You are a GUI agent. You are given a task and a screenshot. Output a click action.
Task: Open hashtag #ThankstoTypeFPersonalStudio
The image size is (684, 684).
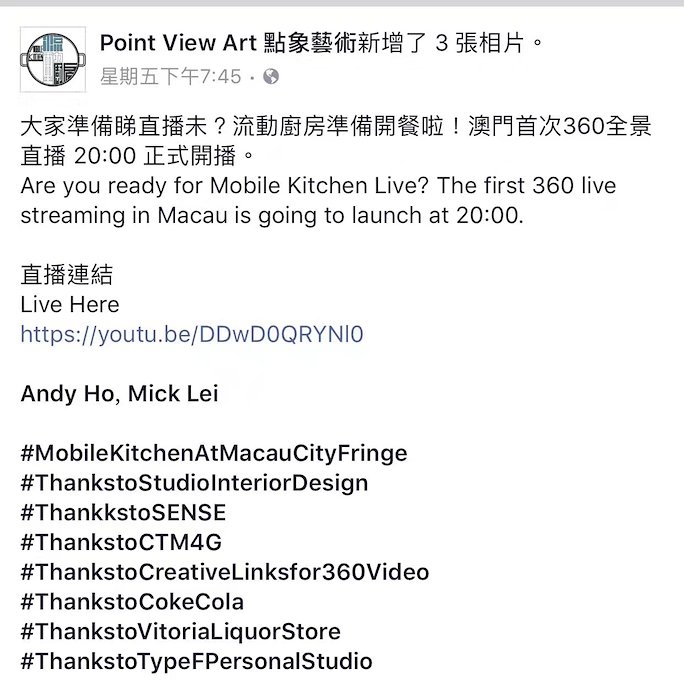(x=196, y=662)
